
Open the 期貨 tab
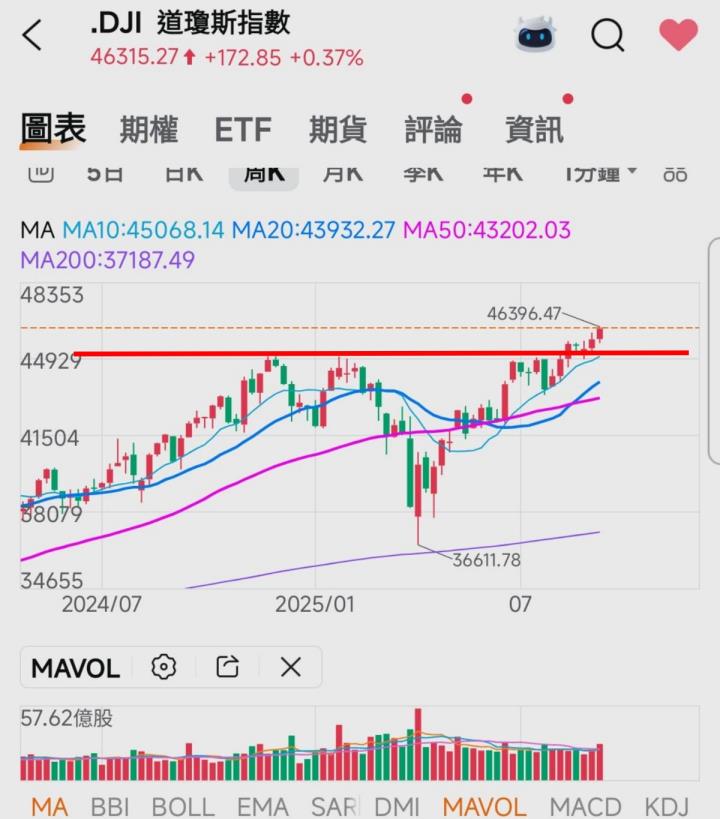(338, 129)
